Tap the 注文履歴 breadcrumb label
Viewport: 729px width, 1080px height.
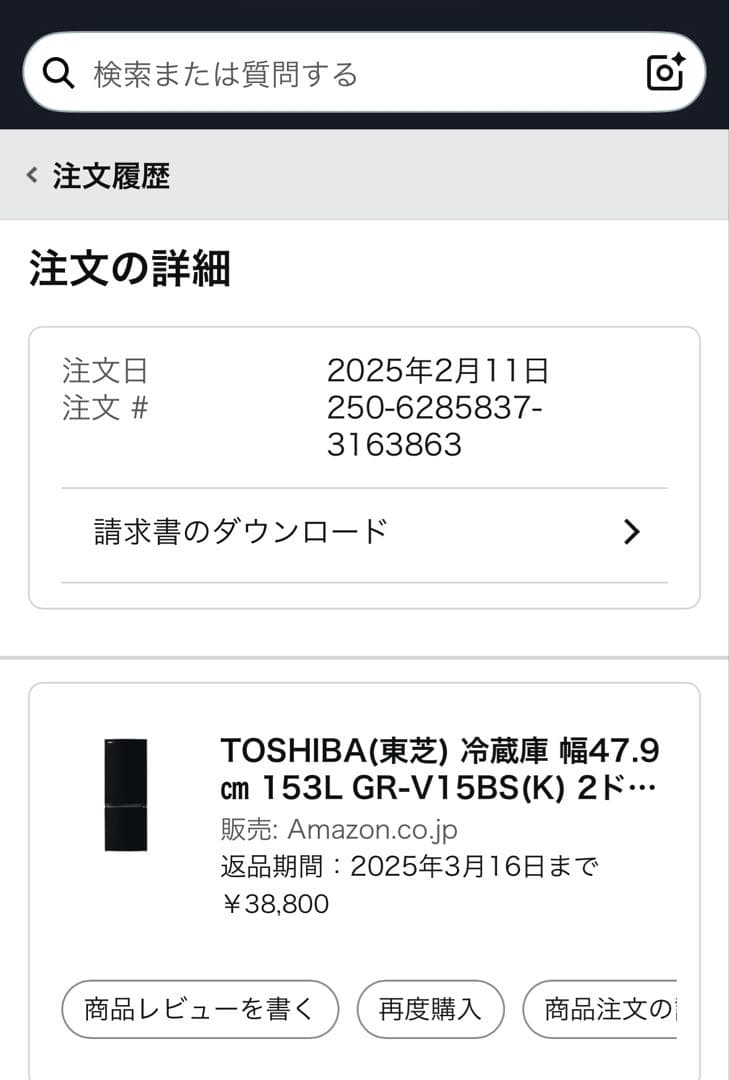[x=110, y=177]
